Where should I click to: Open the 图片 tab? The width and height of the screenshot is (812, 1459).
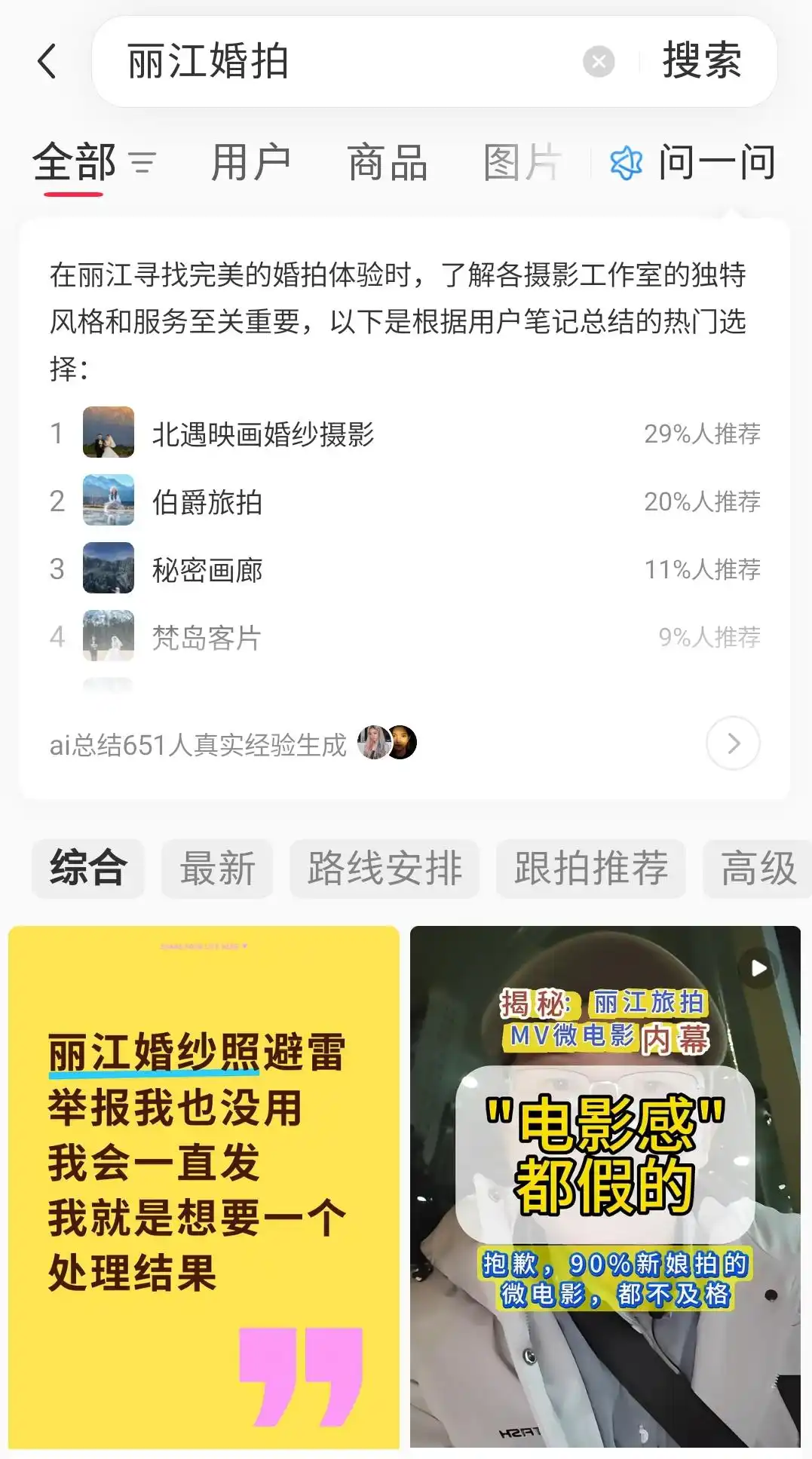522,161
